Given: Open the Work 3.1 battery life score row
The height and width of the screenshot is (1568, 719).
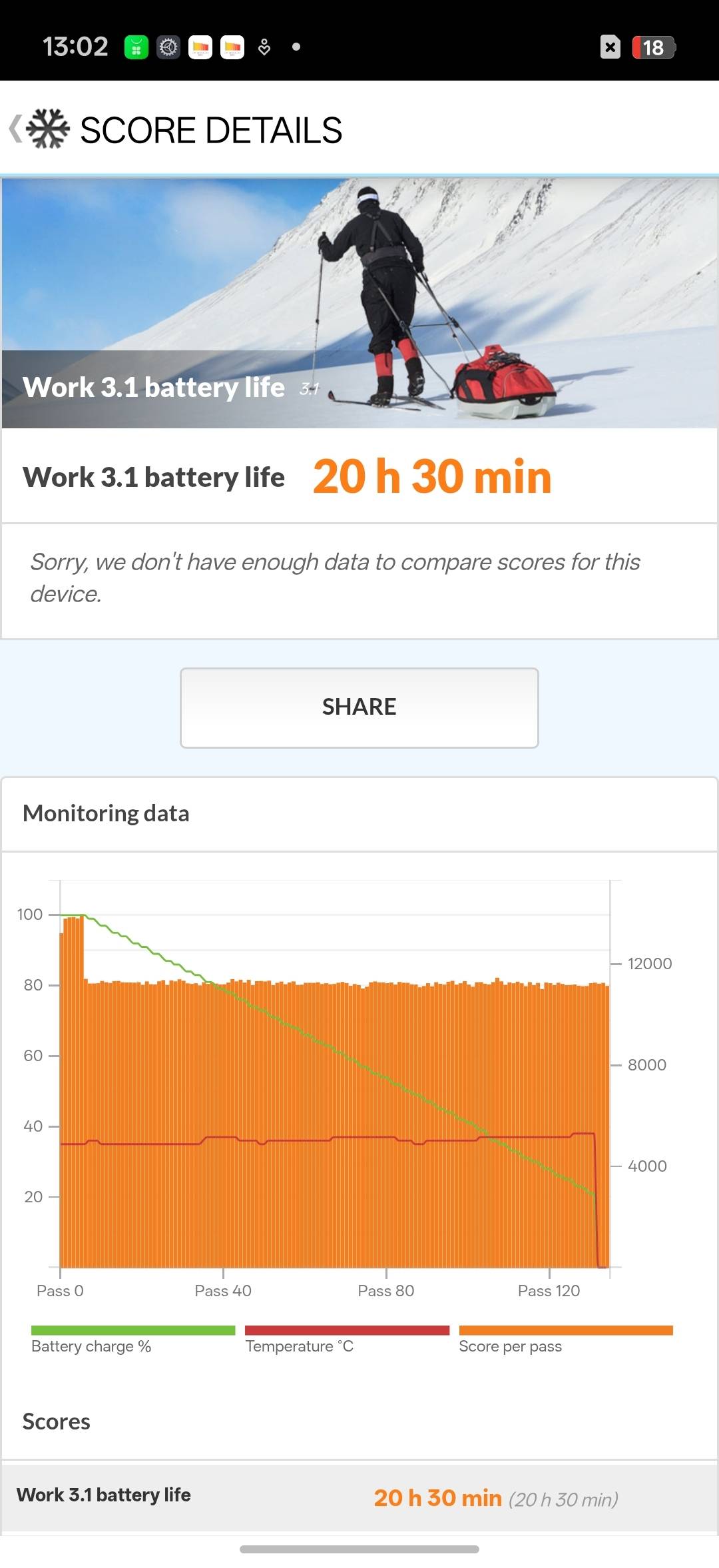Looking at the screenshot, I should click(x=359, y=1497).
